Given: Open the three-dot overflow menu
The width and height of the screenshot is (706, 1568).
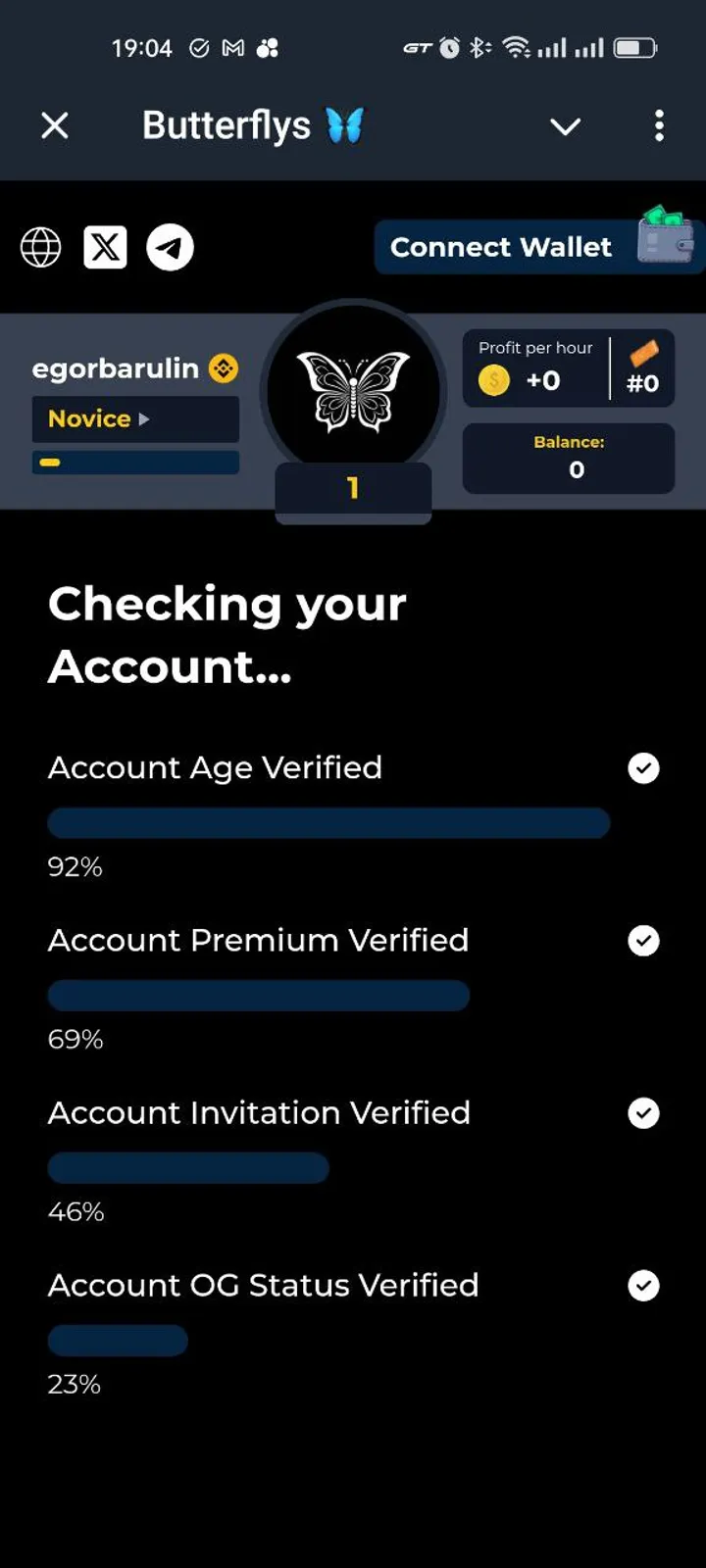Looking at the screenshot, I should tap(659, 125).
